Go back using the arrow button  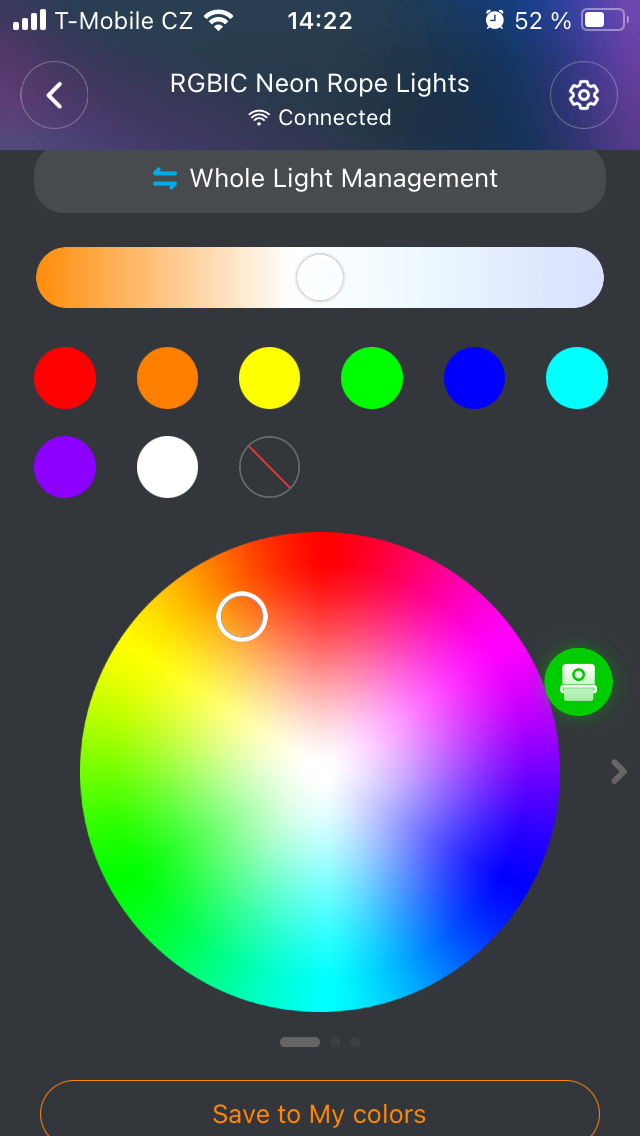[x=55, y=95]
